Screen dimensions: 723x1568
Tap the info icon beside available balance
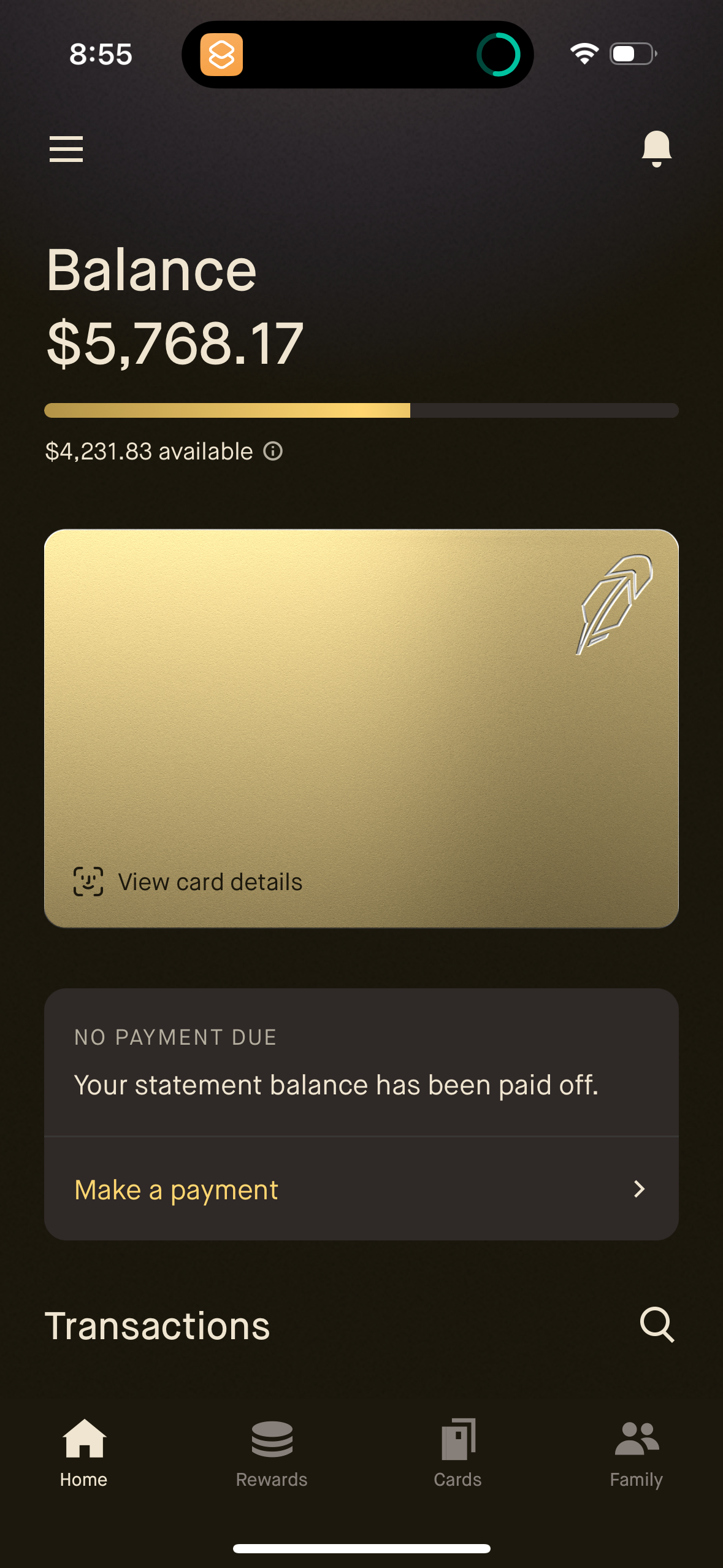[x=273, y=451]
